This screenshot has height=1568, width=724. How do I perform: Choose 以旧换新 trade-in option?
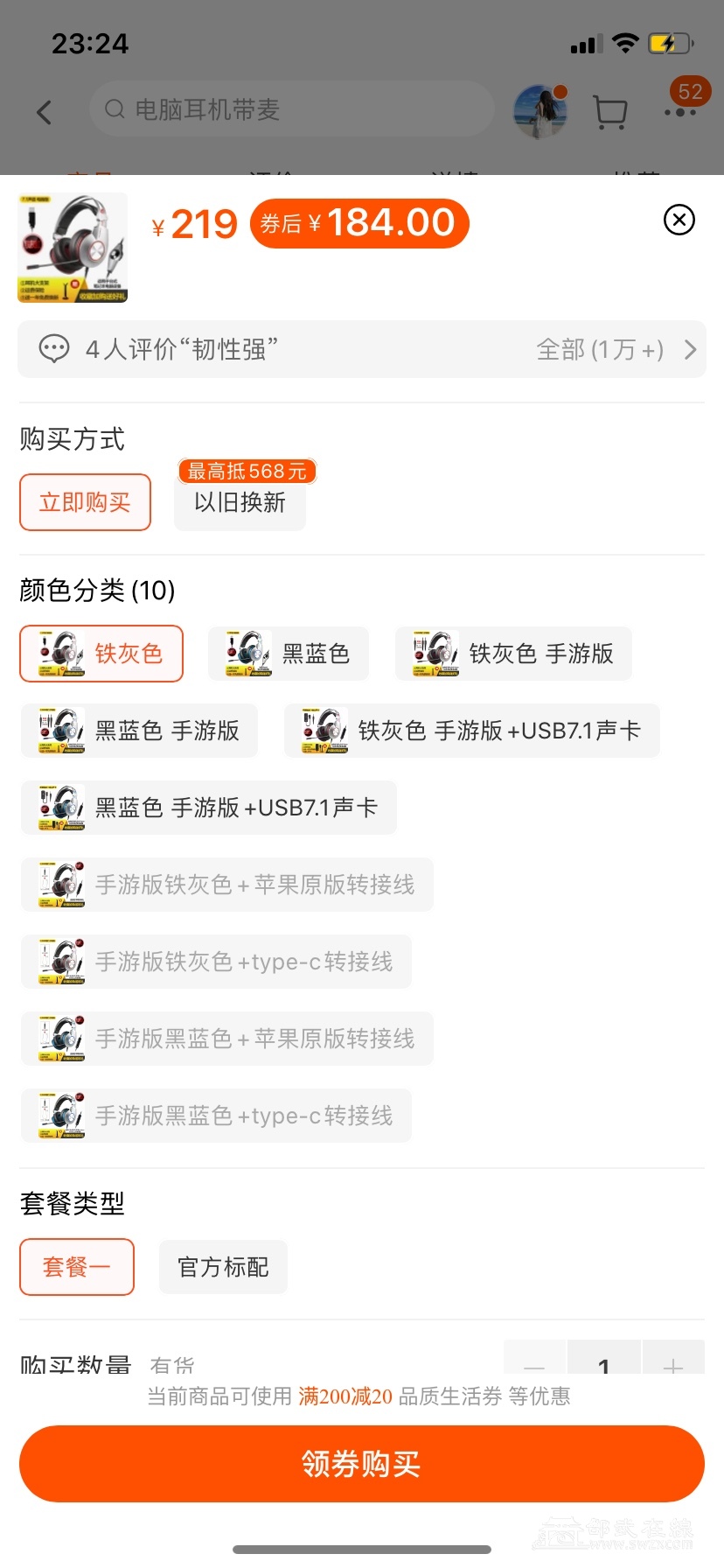[x=240, y=502]
